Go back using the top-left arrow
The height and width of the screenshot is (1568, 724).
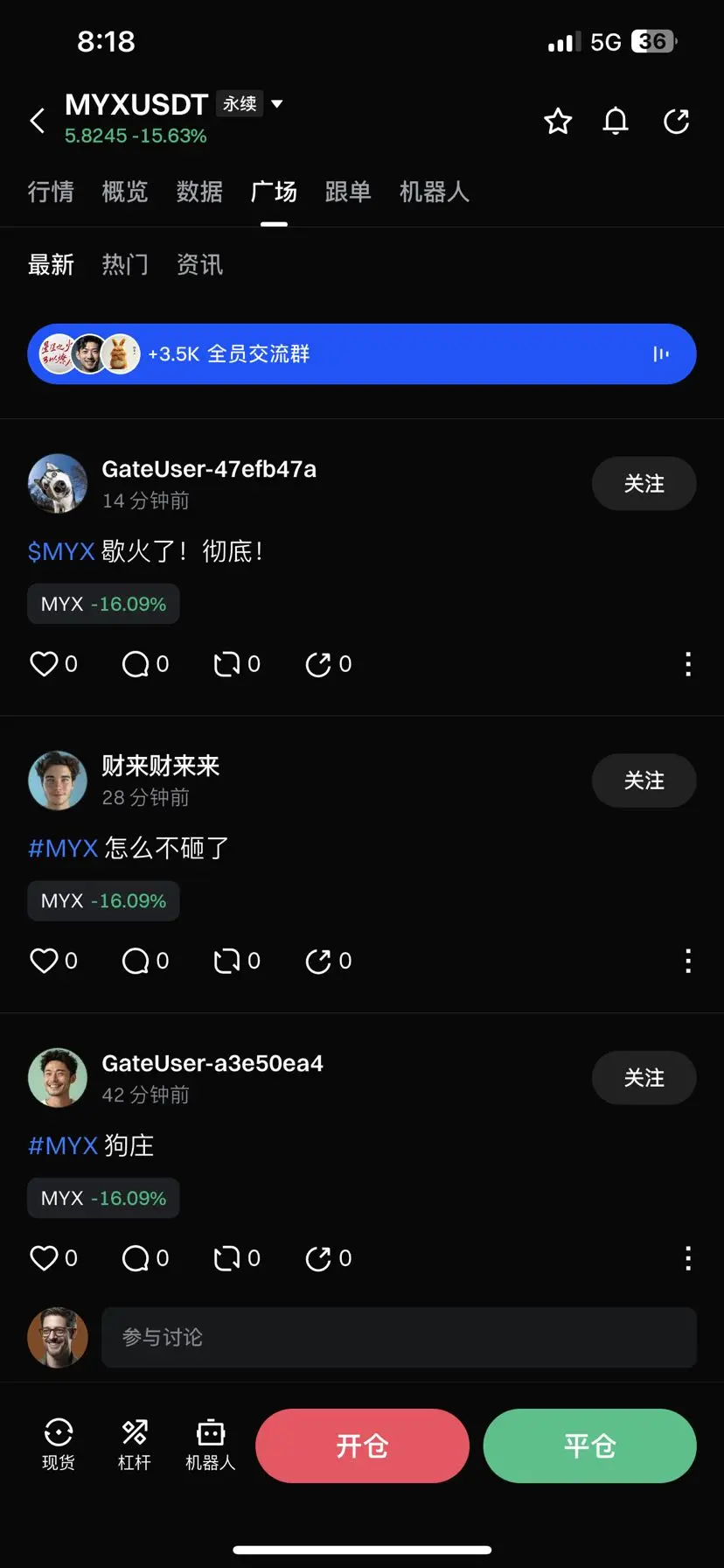pyautogui.click(x=38, y=121)
